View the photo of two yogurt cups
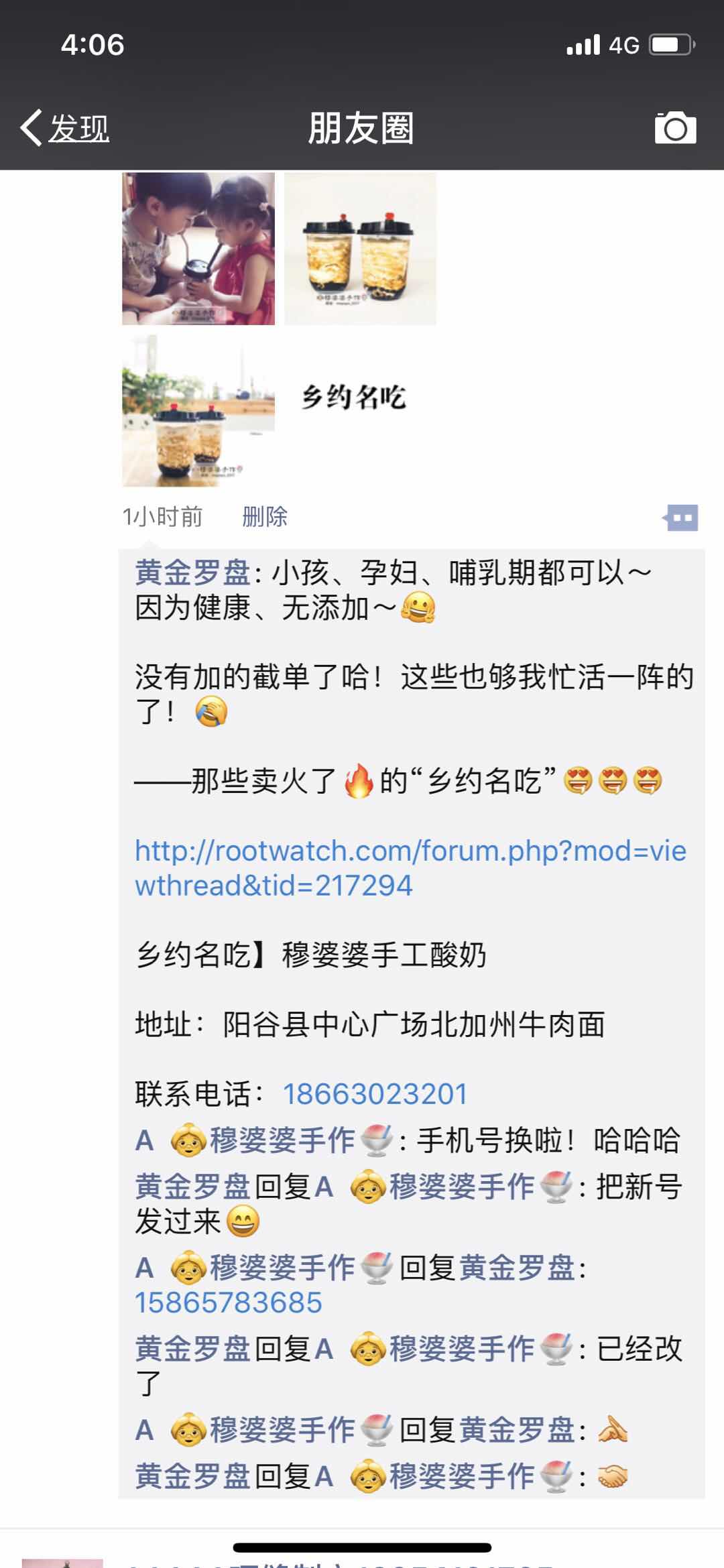 pyautogui.click(x=361, y=249)
